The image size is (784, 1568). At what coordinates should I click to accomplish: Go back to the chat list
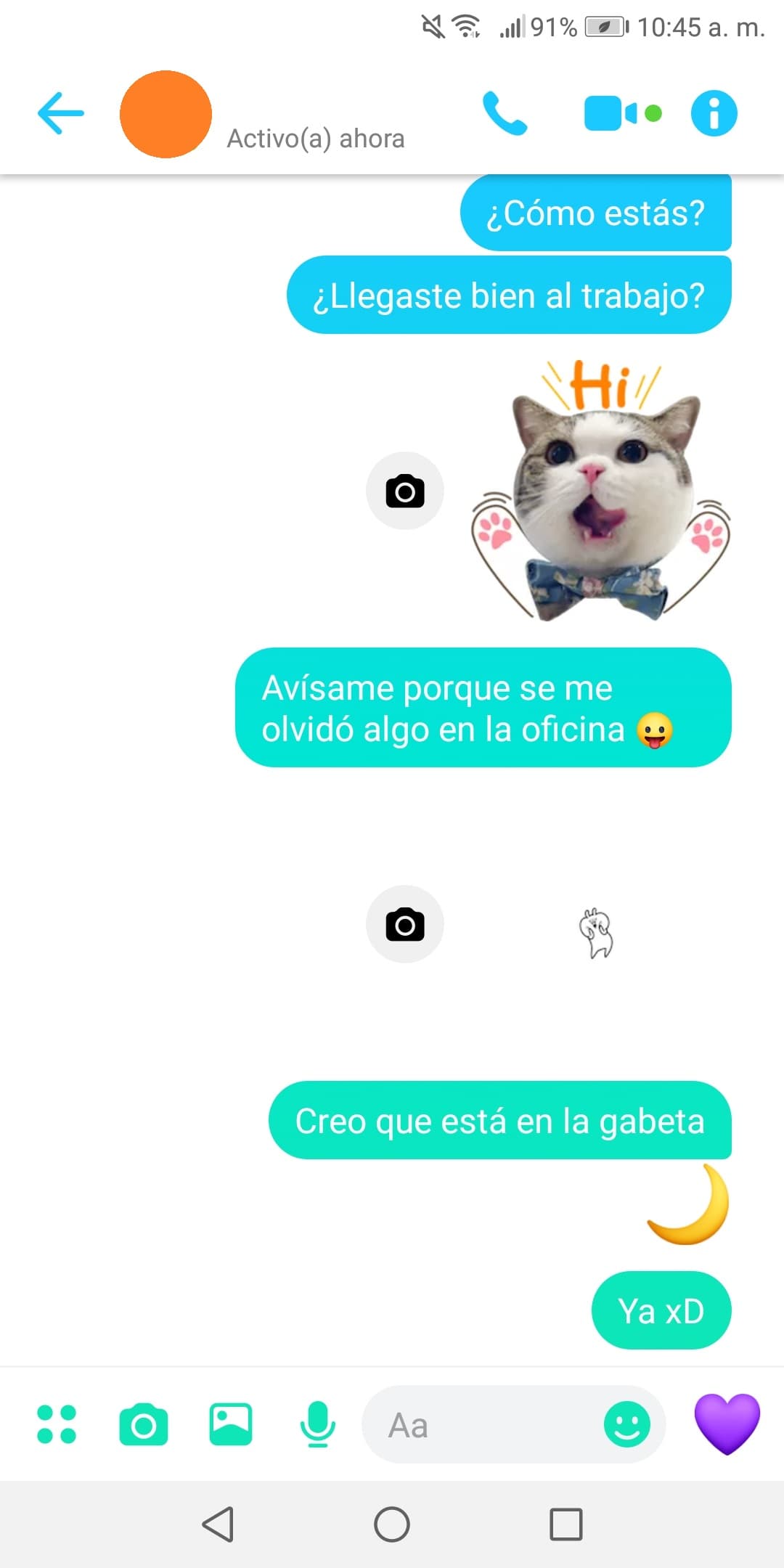coord(61,113)
